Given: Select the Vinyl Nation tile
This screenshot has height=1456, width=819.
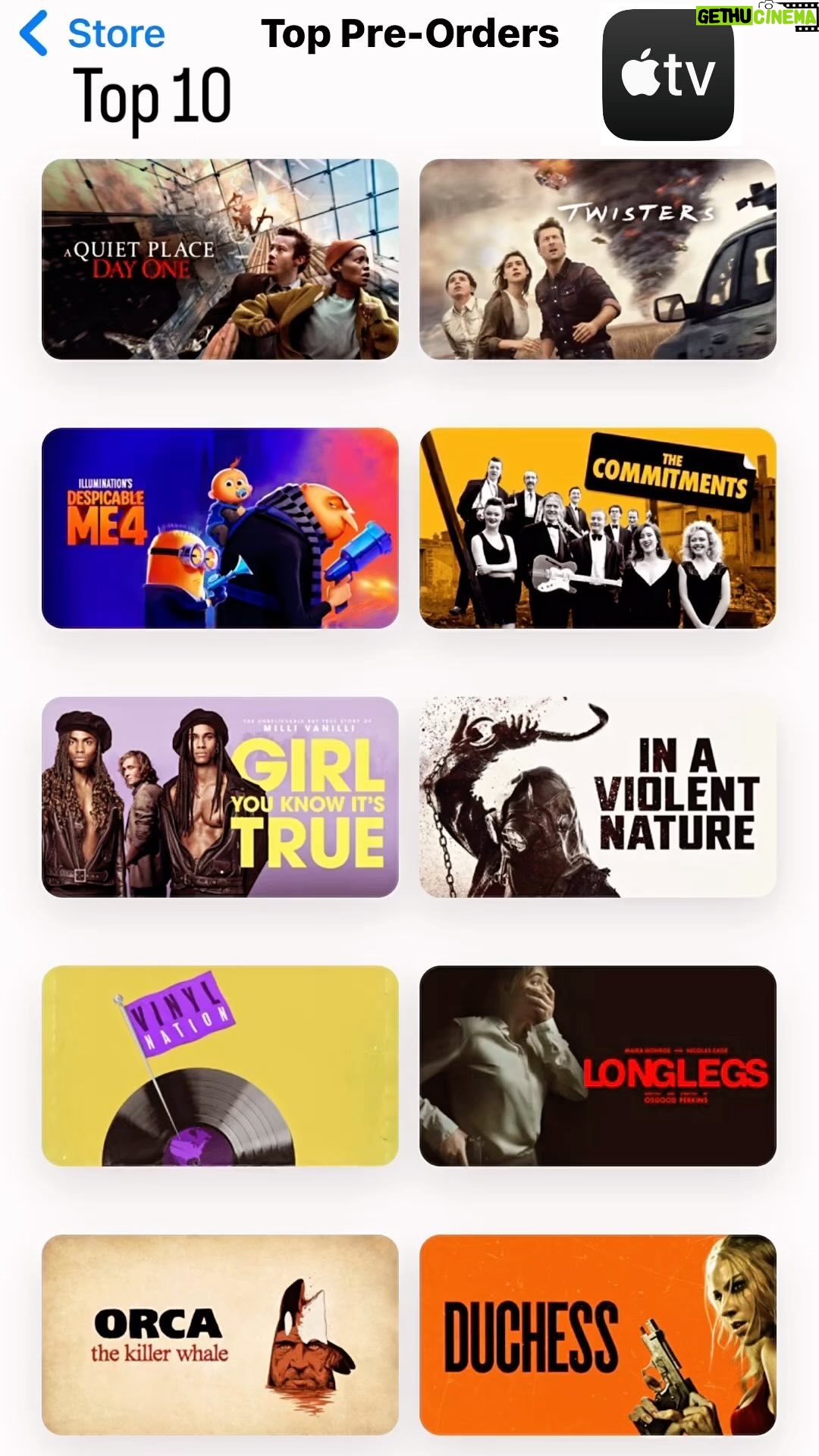Looking at the screenshot, I should [220, 1065].
